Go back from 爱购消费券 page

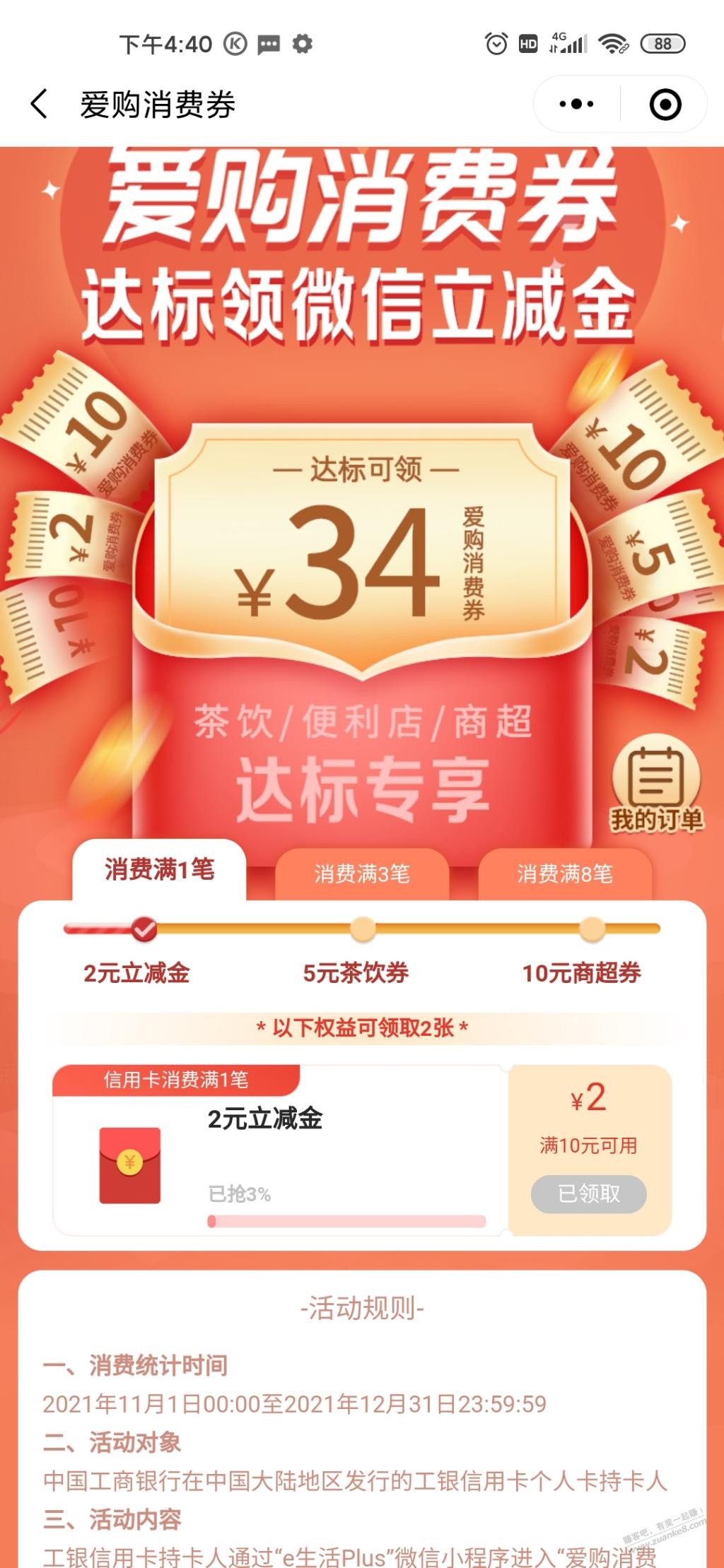coord(40,105)
